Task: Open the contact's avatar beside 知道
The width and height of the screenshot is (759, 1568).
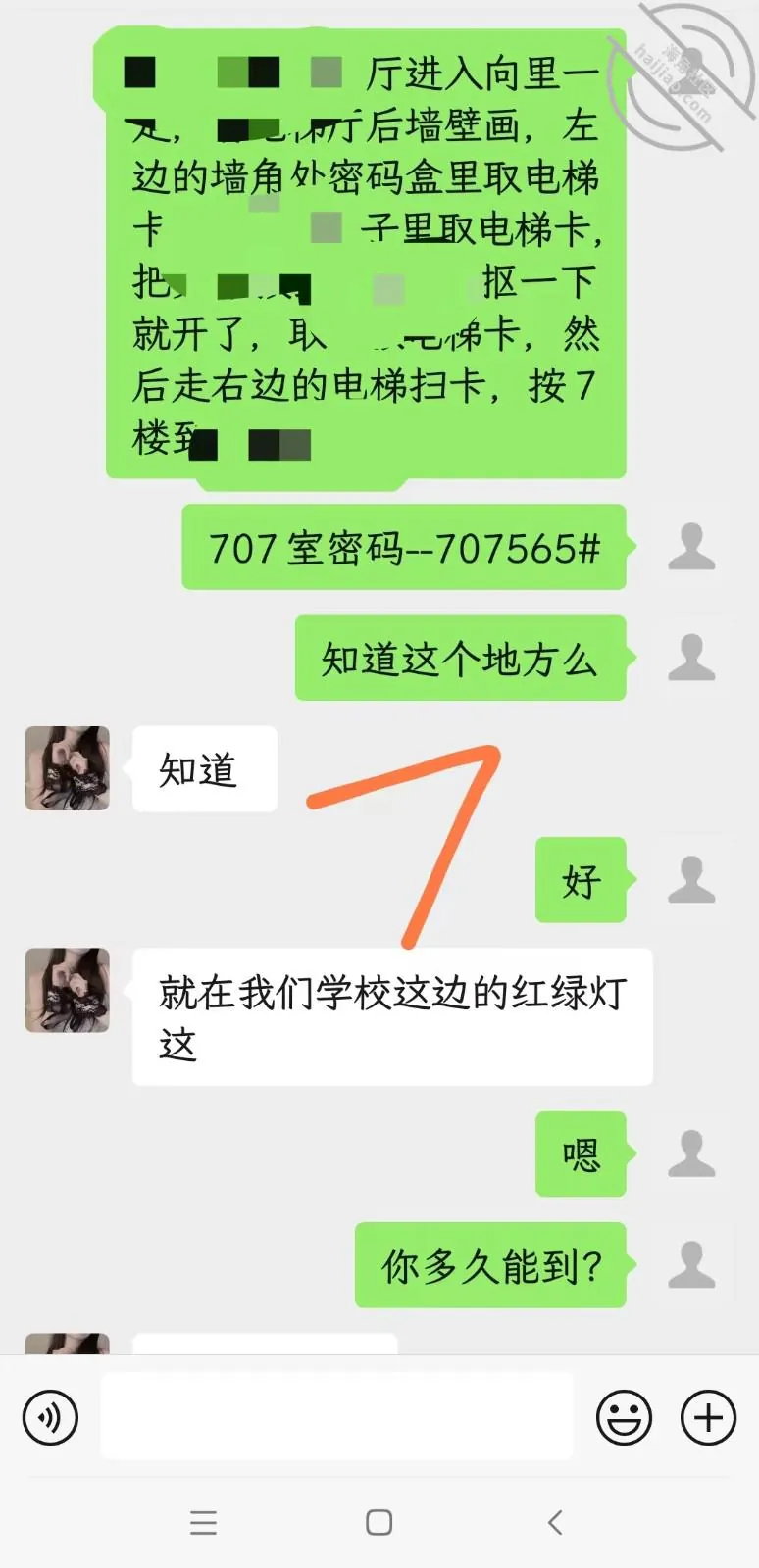Action: coord(67,768)
